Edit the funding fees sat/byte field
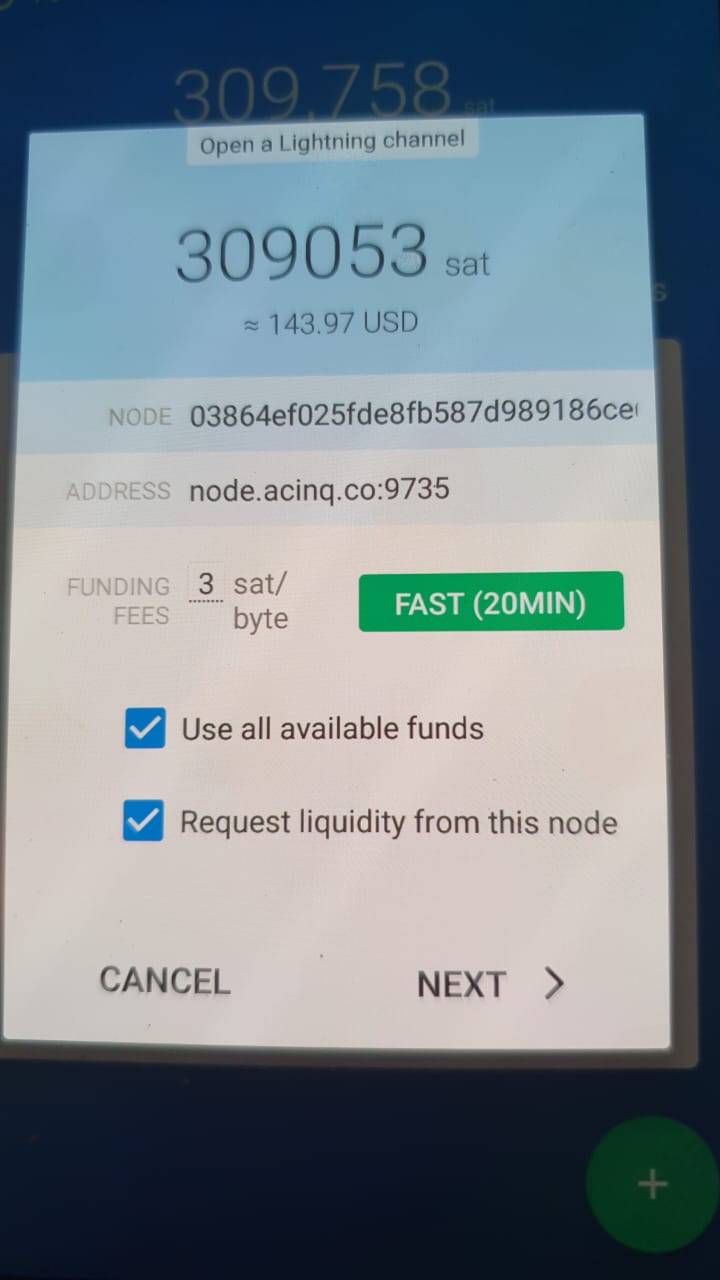Viewport: 720px width, 1280px height. coord(206,586)
